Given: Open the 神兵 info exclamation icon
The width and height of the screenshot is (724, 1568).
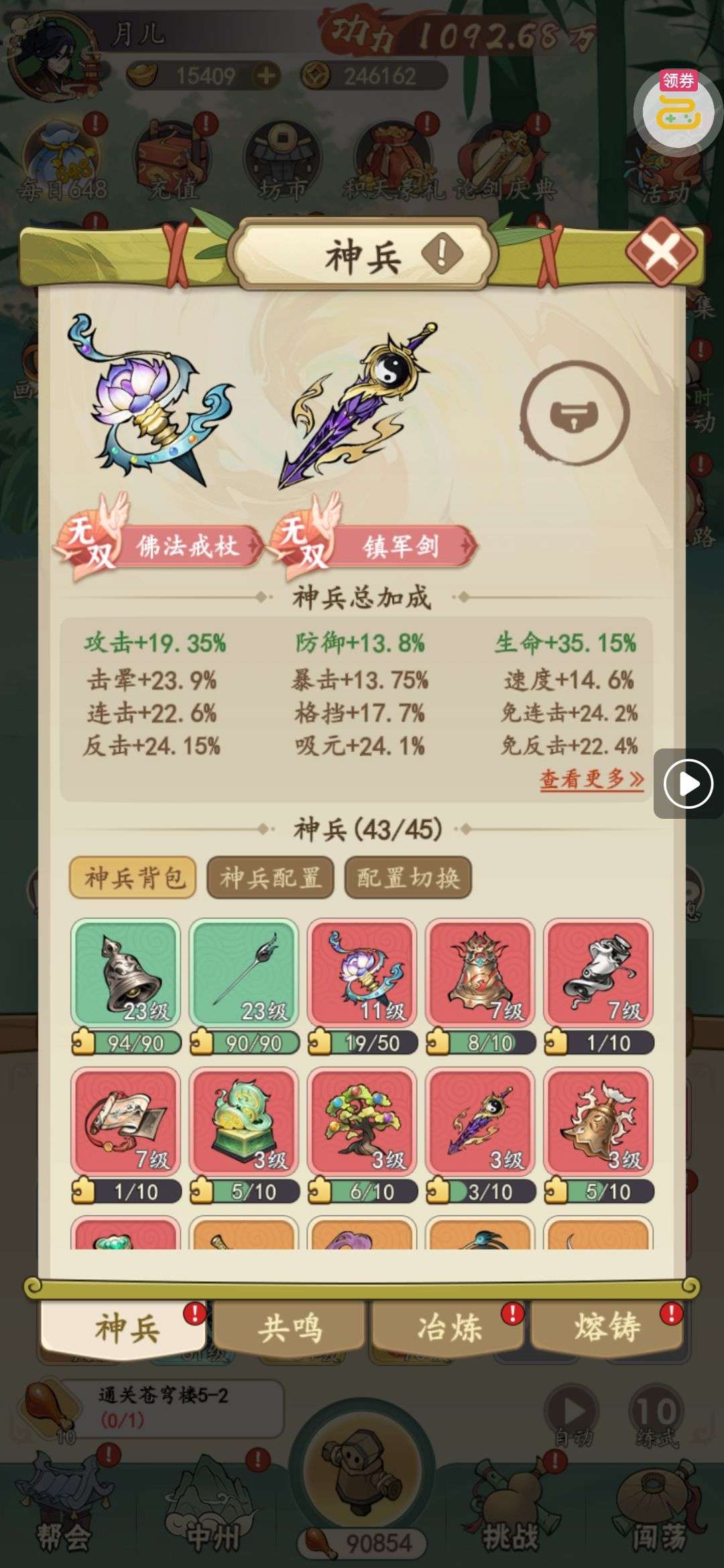Looking at the screenshot, I should (442, 253).
